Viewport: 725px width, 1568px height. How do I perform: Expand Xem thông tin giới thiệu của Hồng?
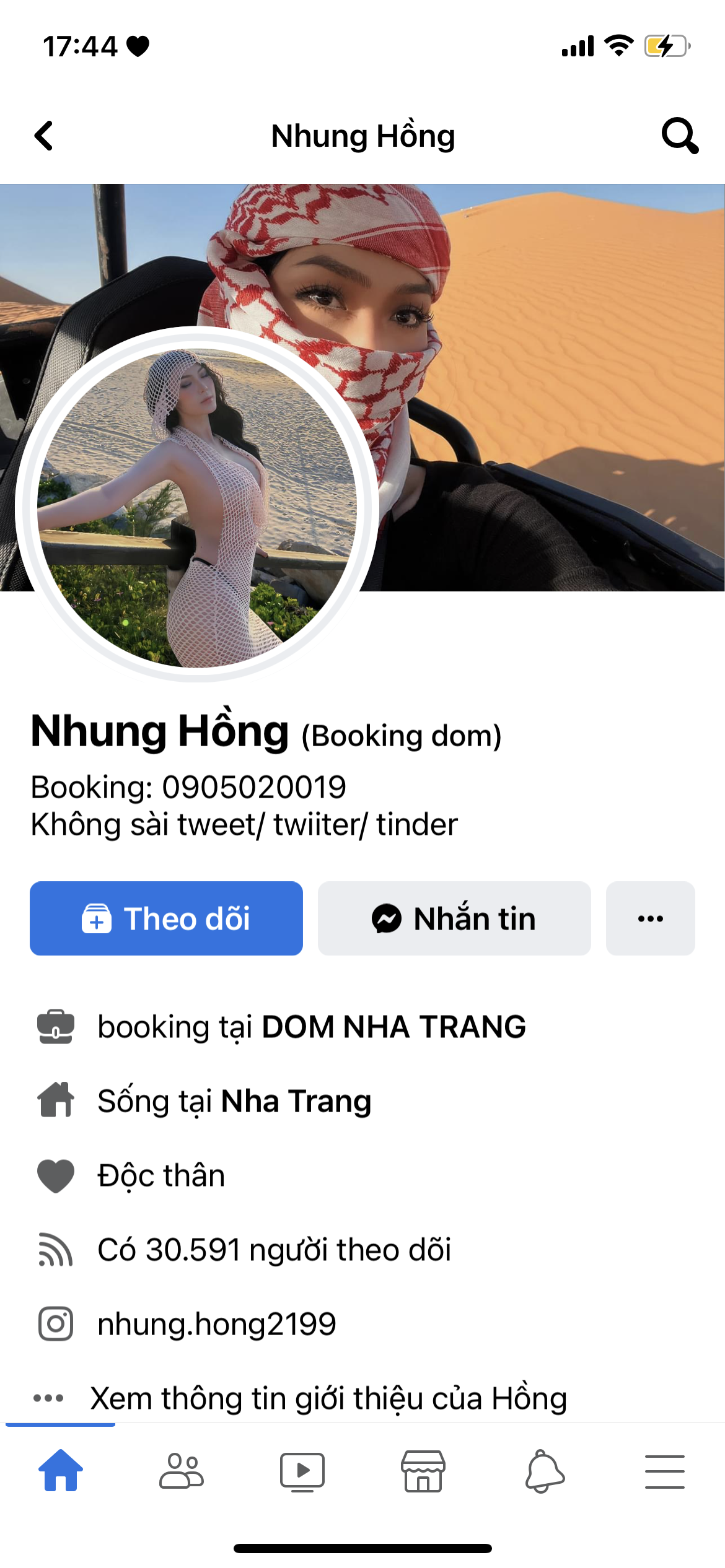tap(328, 1398)
